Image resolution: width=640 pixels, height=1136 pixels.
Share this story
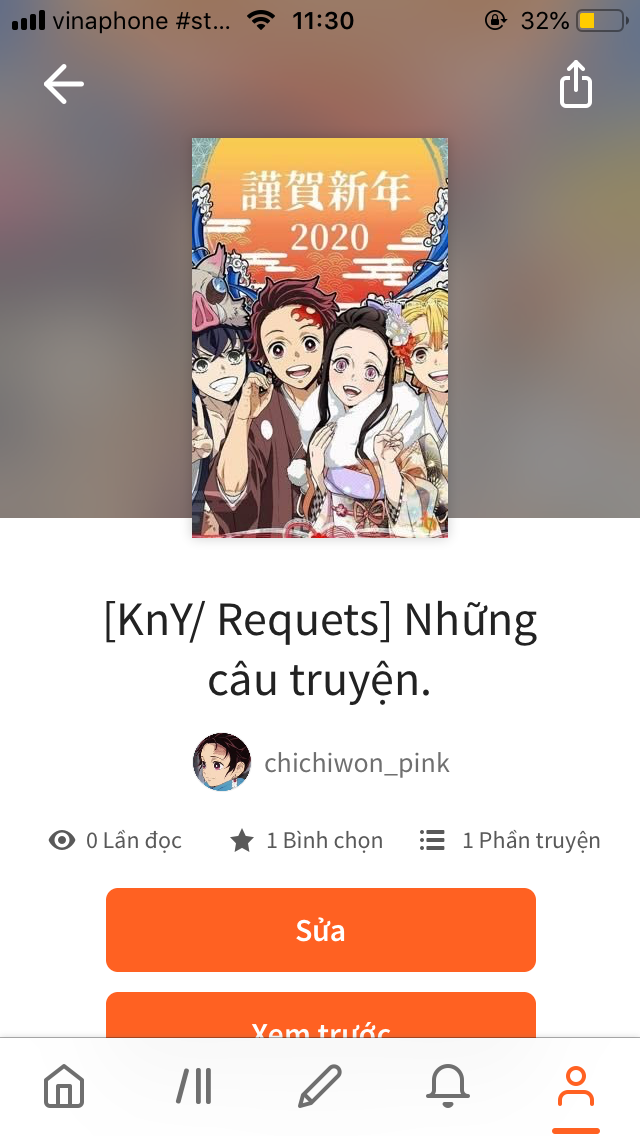tap(575, 85)
